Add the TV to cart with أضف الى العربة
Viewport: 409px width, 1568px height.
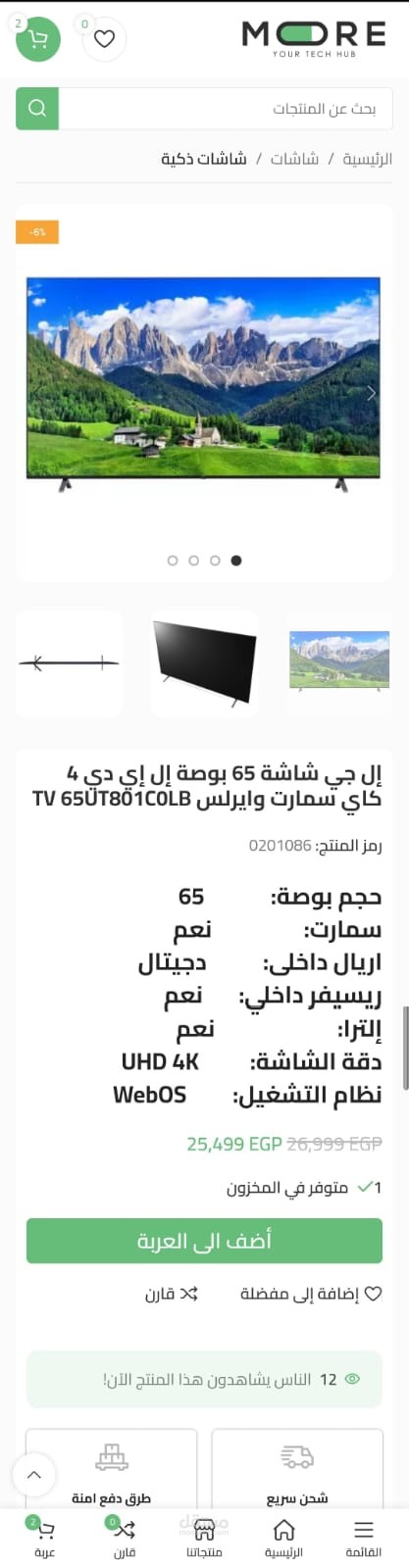[x=204, y=1241]
